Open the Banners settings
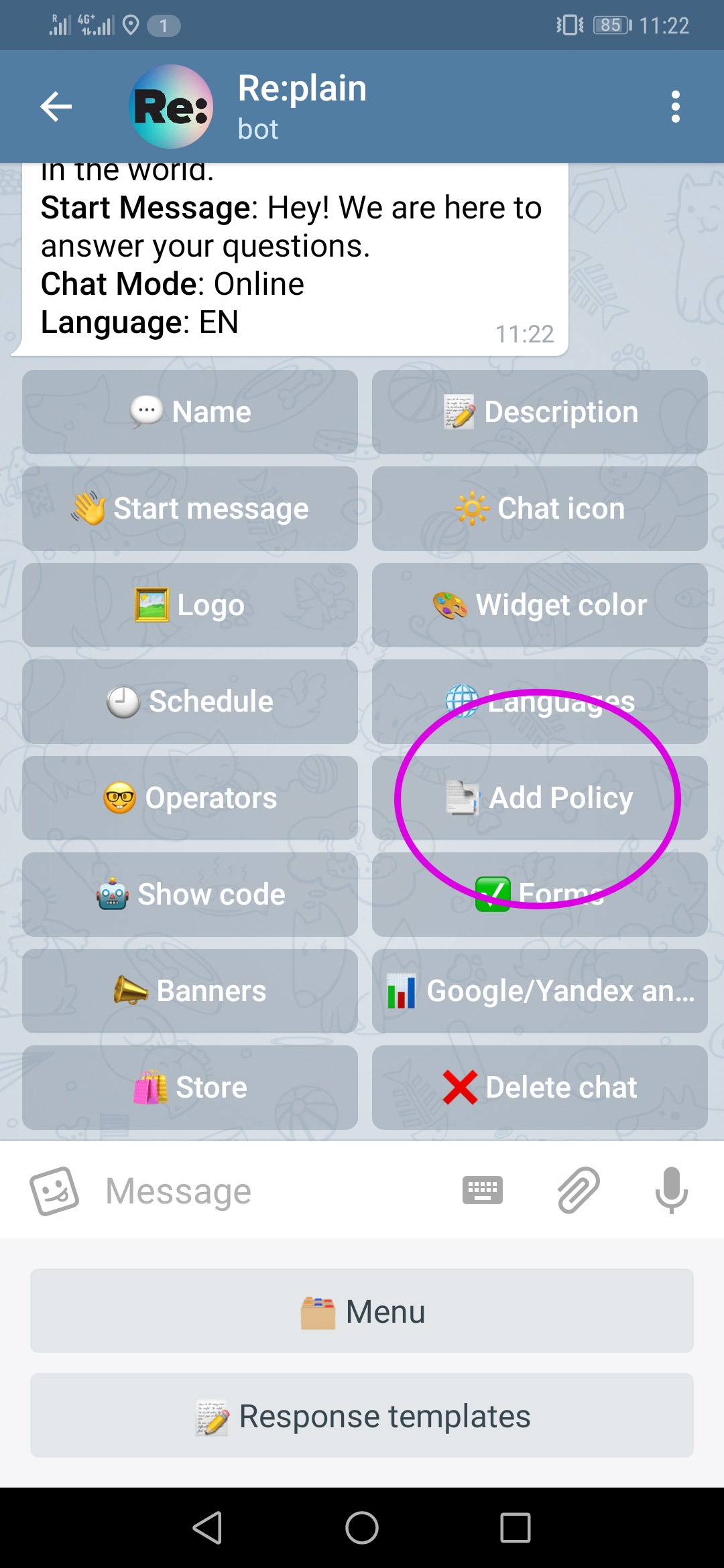724x1568 pixels. (x=190, y=991)
